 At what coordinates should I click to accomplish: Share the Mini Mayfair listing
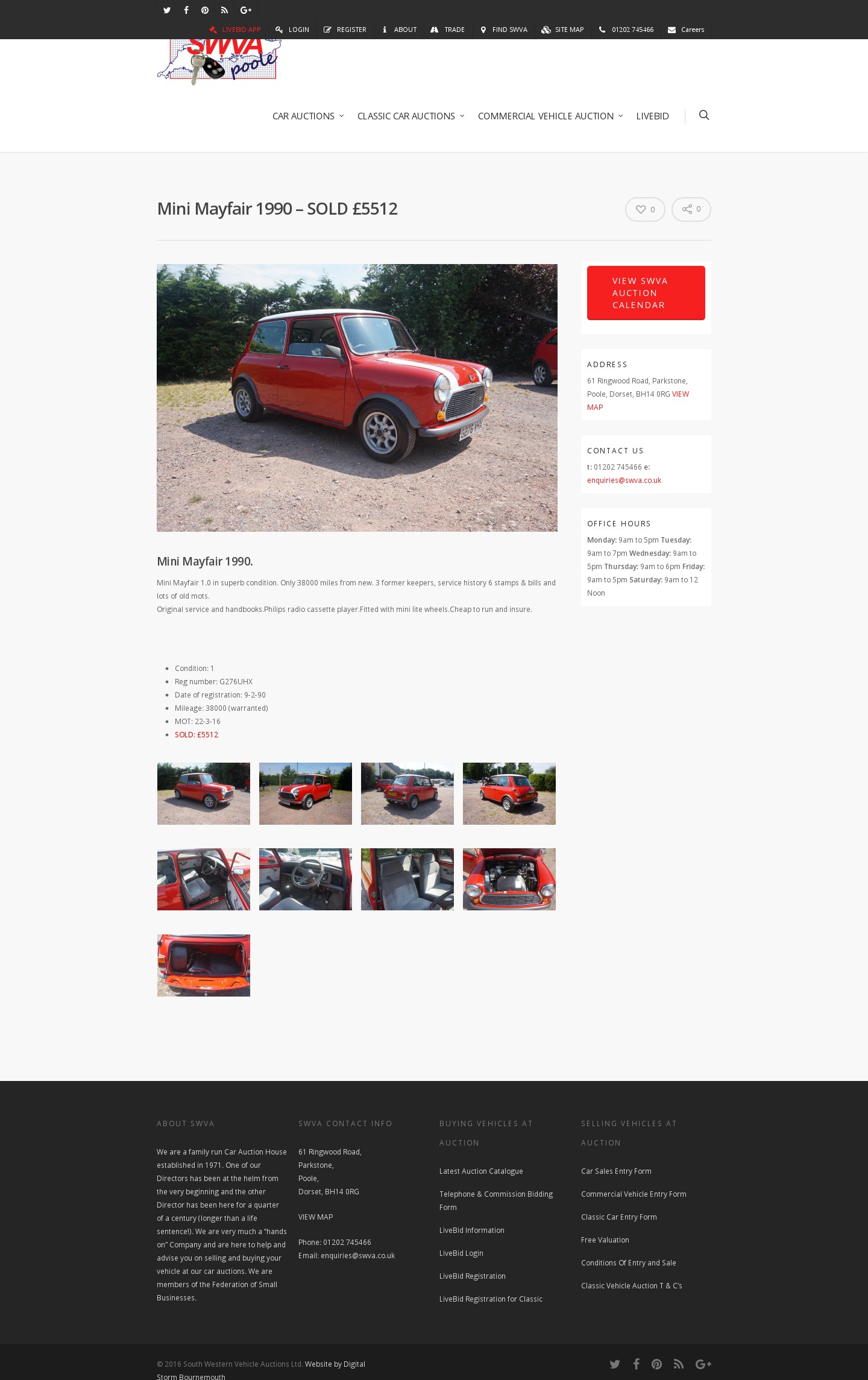tap(691, 209)
